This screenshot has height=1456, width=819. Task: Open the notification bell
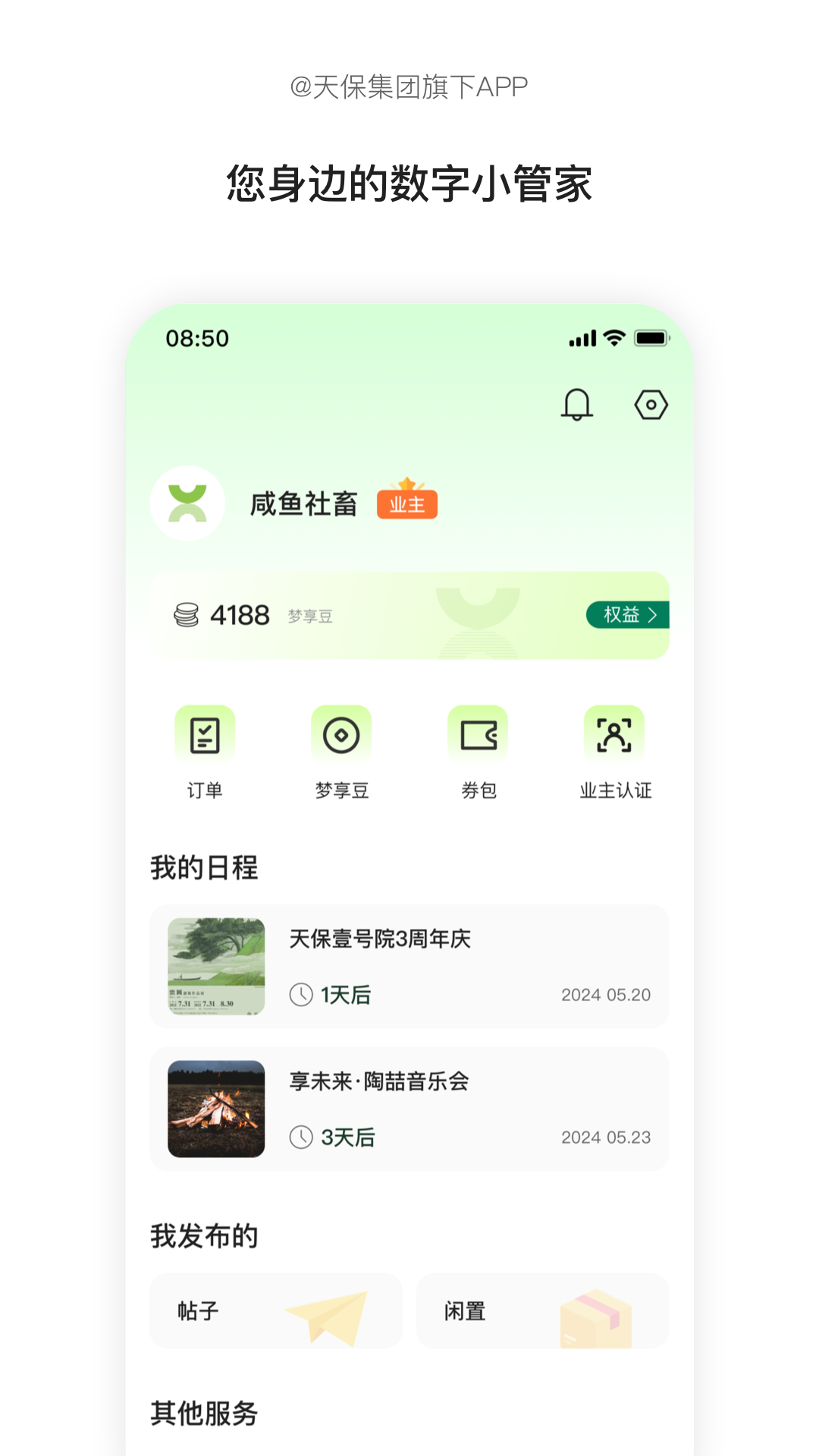576,405
